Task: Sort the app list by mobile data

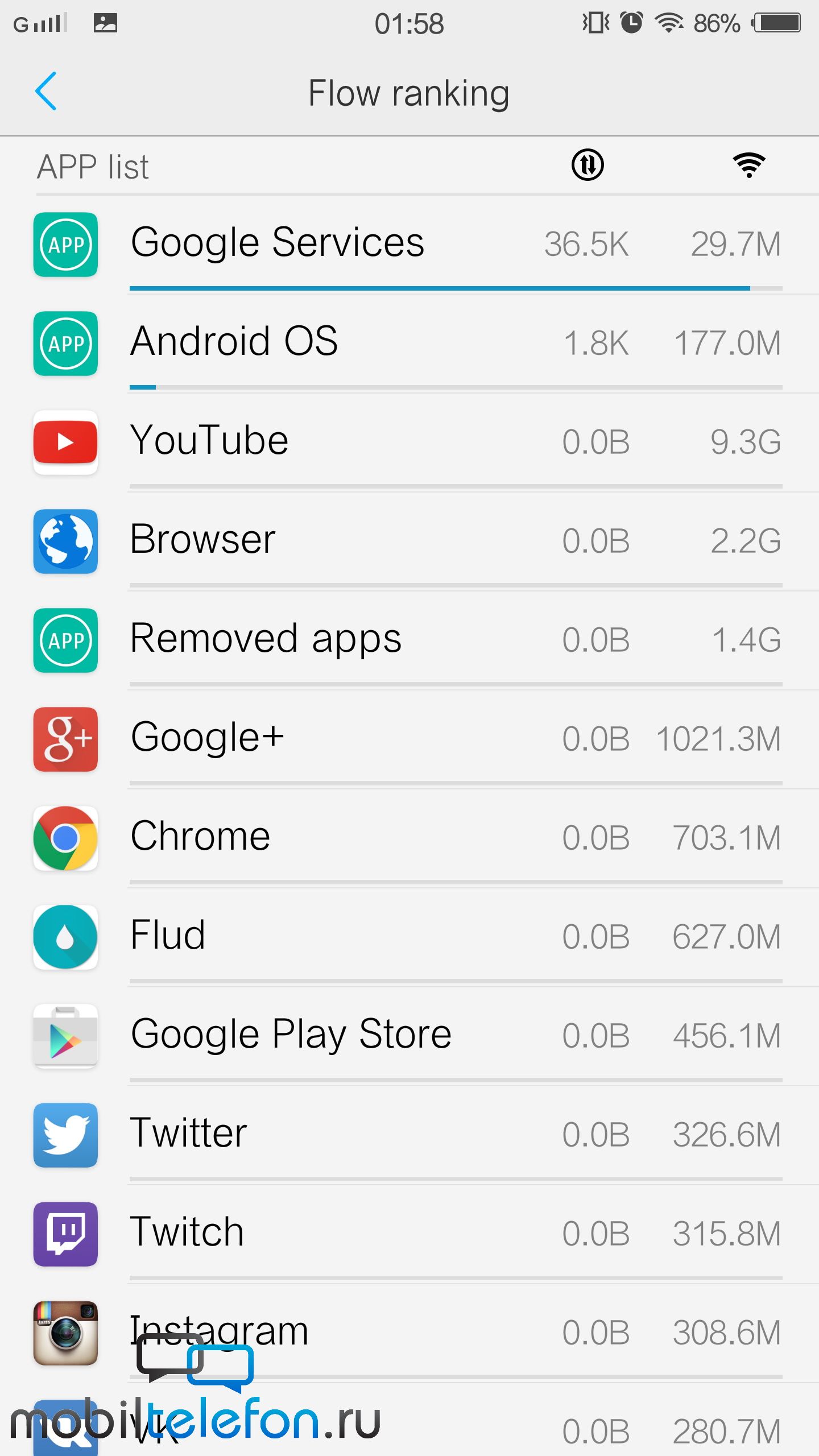Action: pos(588,165)
